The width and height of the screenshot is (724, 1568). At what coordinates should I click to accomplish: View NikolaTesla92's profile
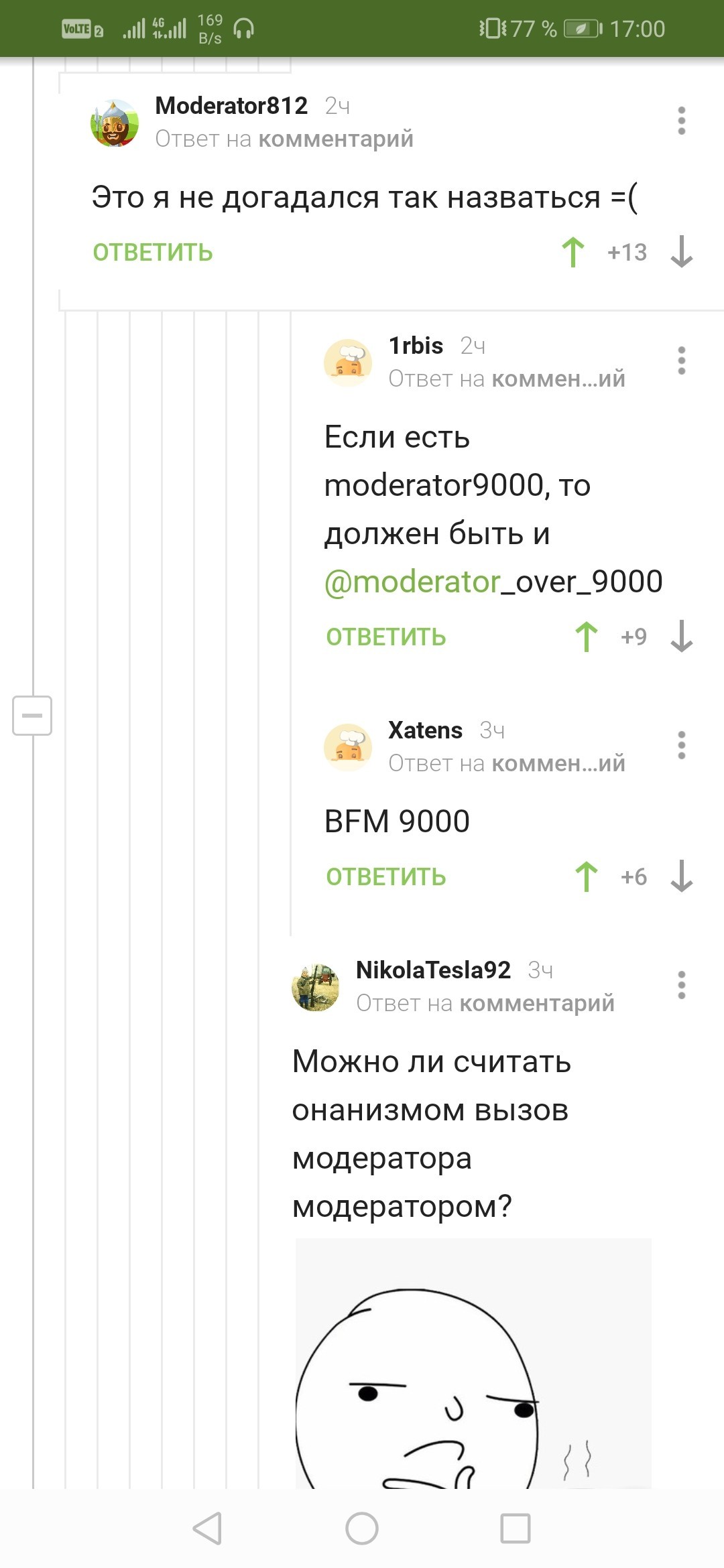(x=433, y=970)
